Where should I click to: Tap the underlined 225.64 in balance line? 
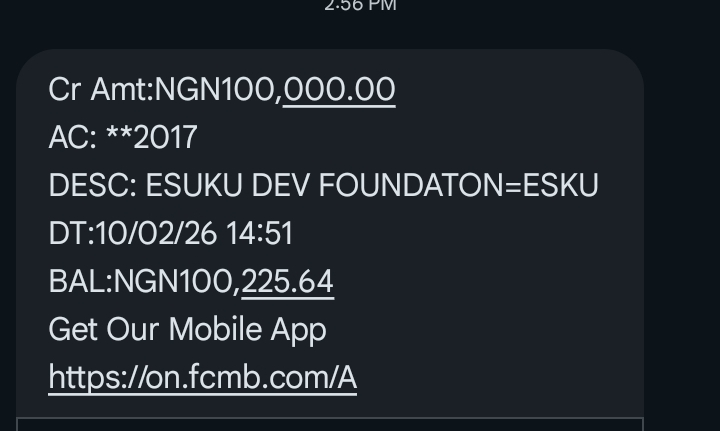[287, 282]
